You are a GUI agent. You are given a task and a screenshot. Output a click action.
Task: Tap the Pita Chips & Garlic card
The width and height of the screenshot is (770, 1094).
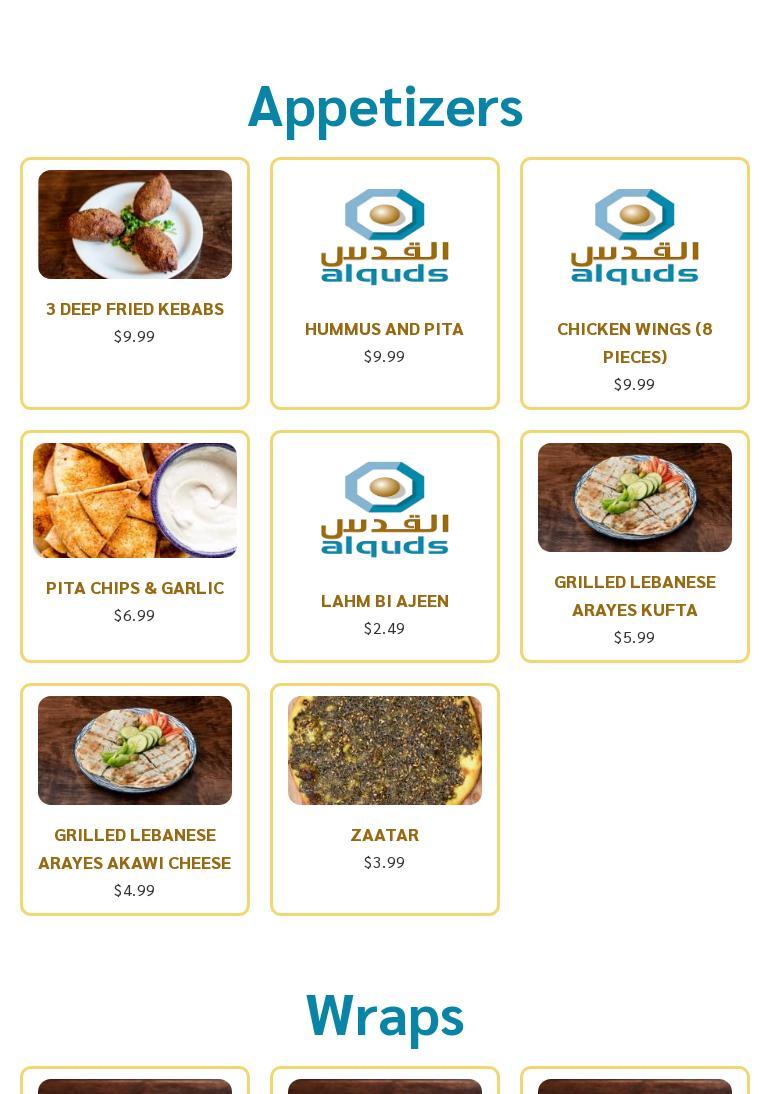135,546
